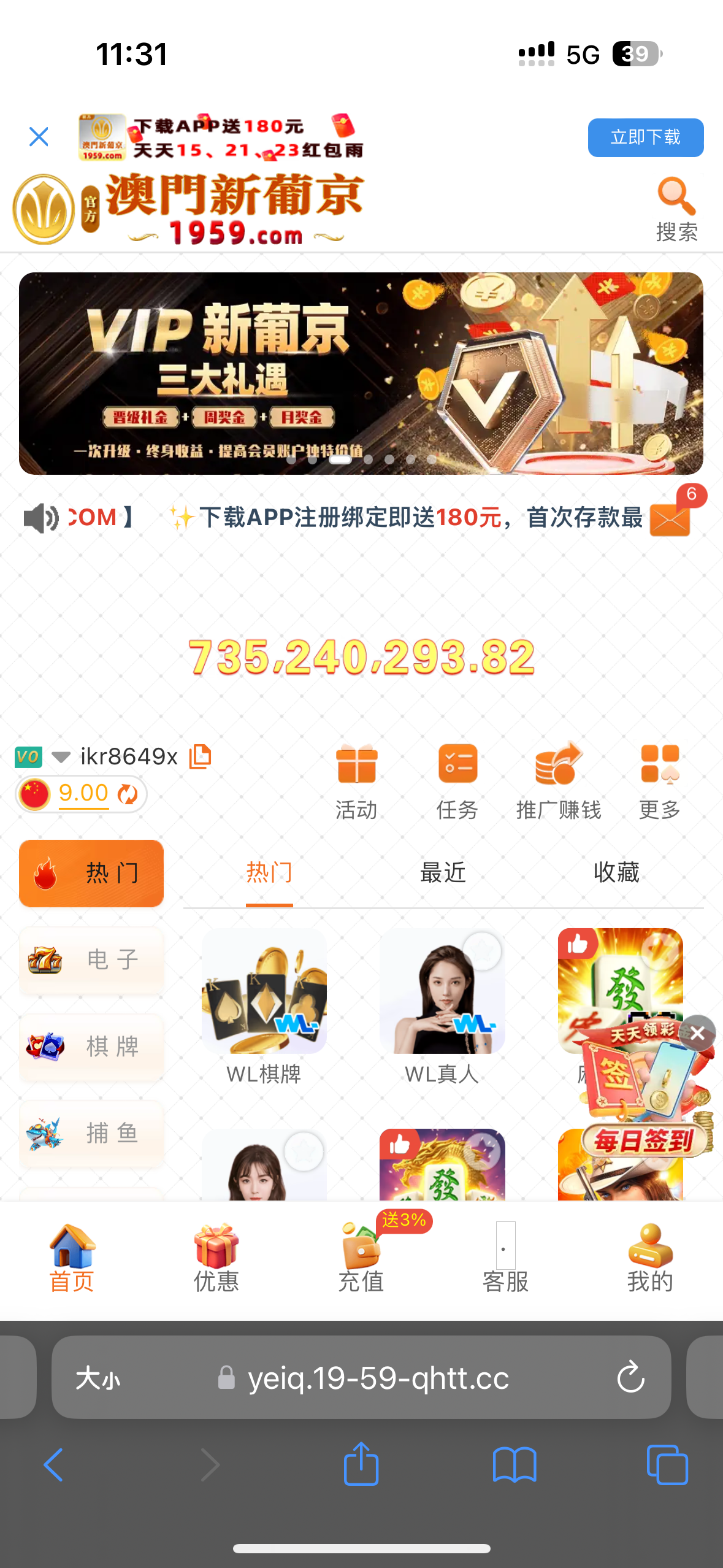Switch to the 最近 recent tab
723x1568 pixels.
(443, 872)
